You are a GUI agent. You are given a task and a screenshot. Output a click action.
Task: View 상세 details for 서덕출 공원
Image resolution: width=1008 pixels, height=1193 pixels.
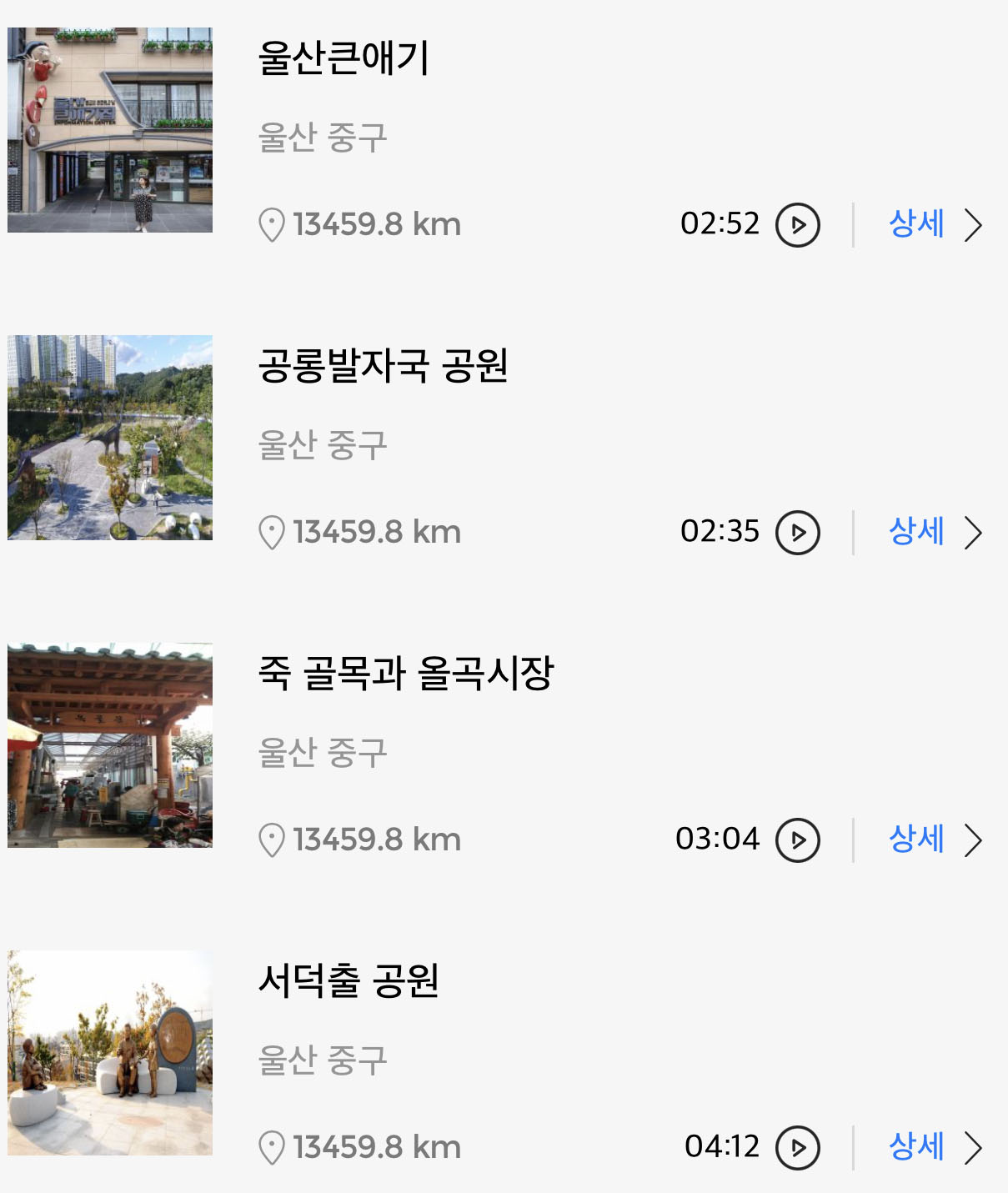pos(934,1147)
